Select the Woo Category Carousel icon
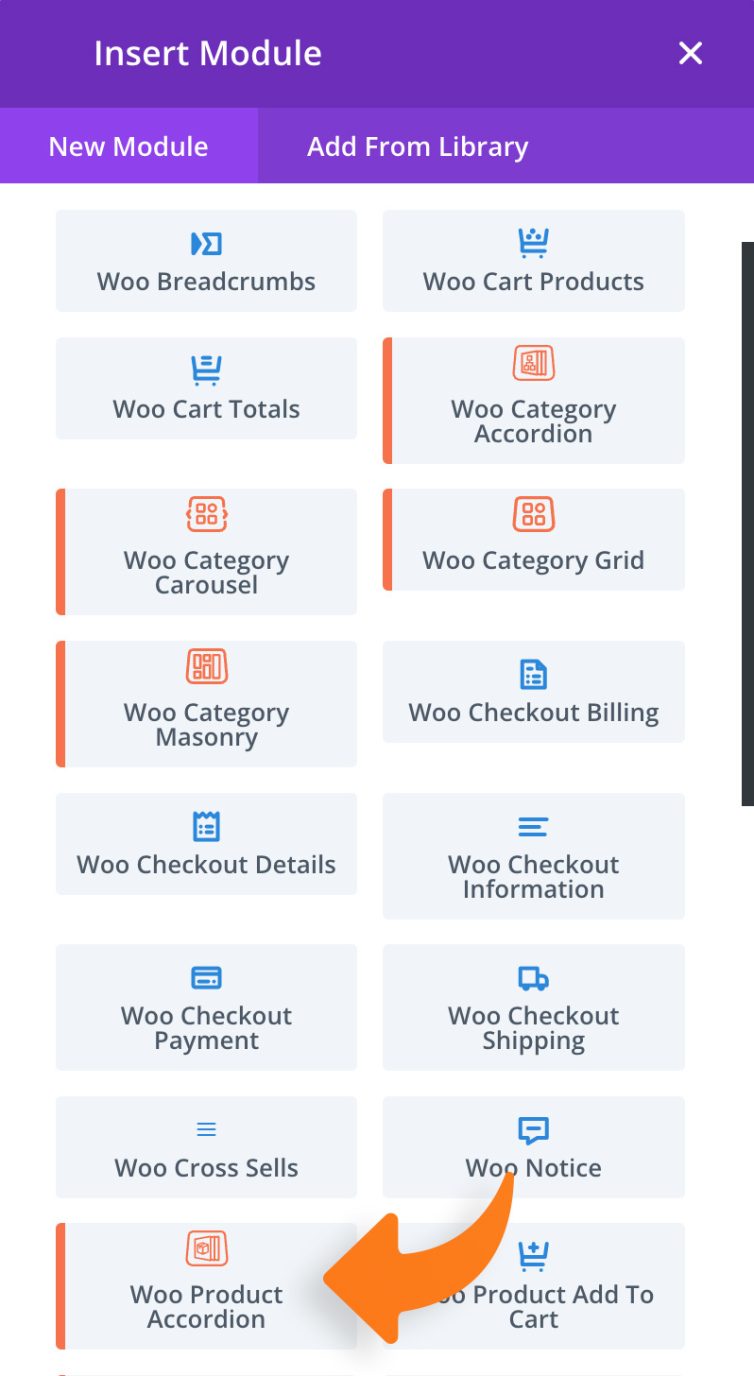The image size is (754, 1376). (x=206, y=516)
